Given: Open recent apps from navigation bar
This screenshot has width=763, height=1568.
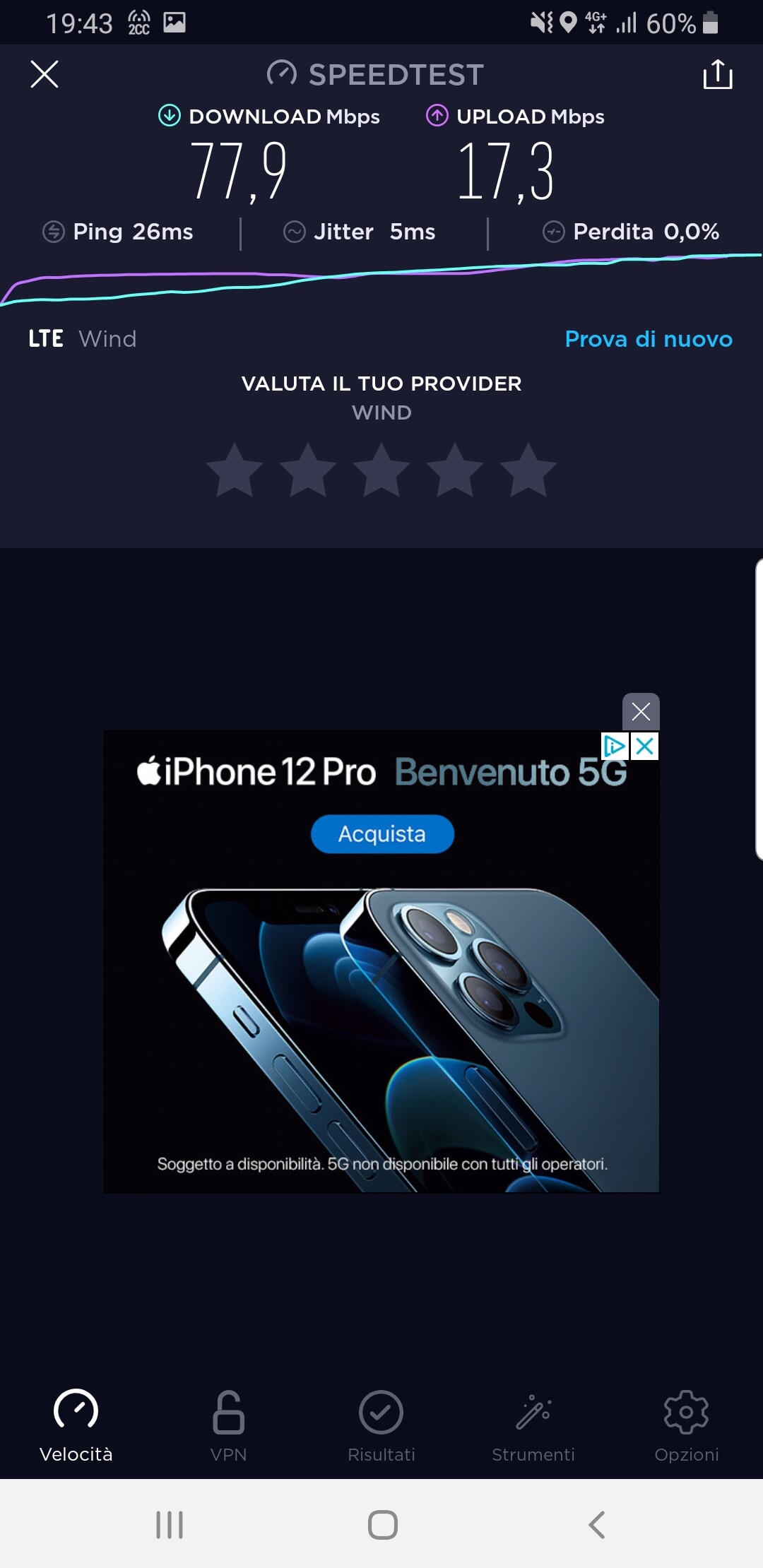Looking at the screenshot, I should click(170, 1525).
